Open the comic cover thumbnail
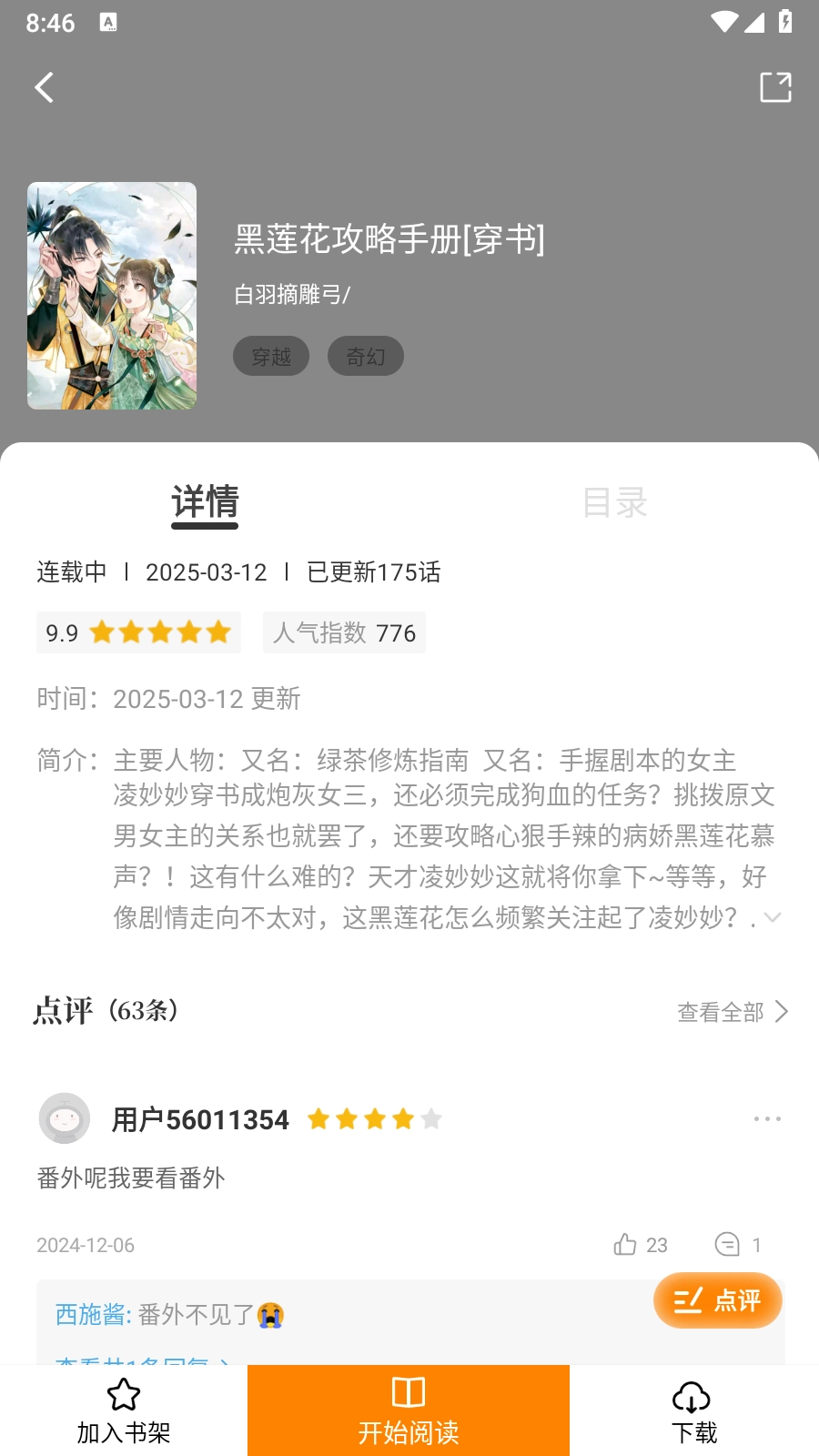This screenshot has width=819, height=1456. point(111,297)
